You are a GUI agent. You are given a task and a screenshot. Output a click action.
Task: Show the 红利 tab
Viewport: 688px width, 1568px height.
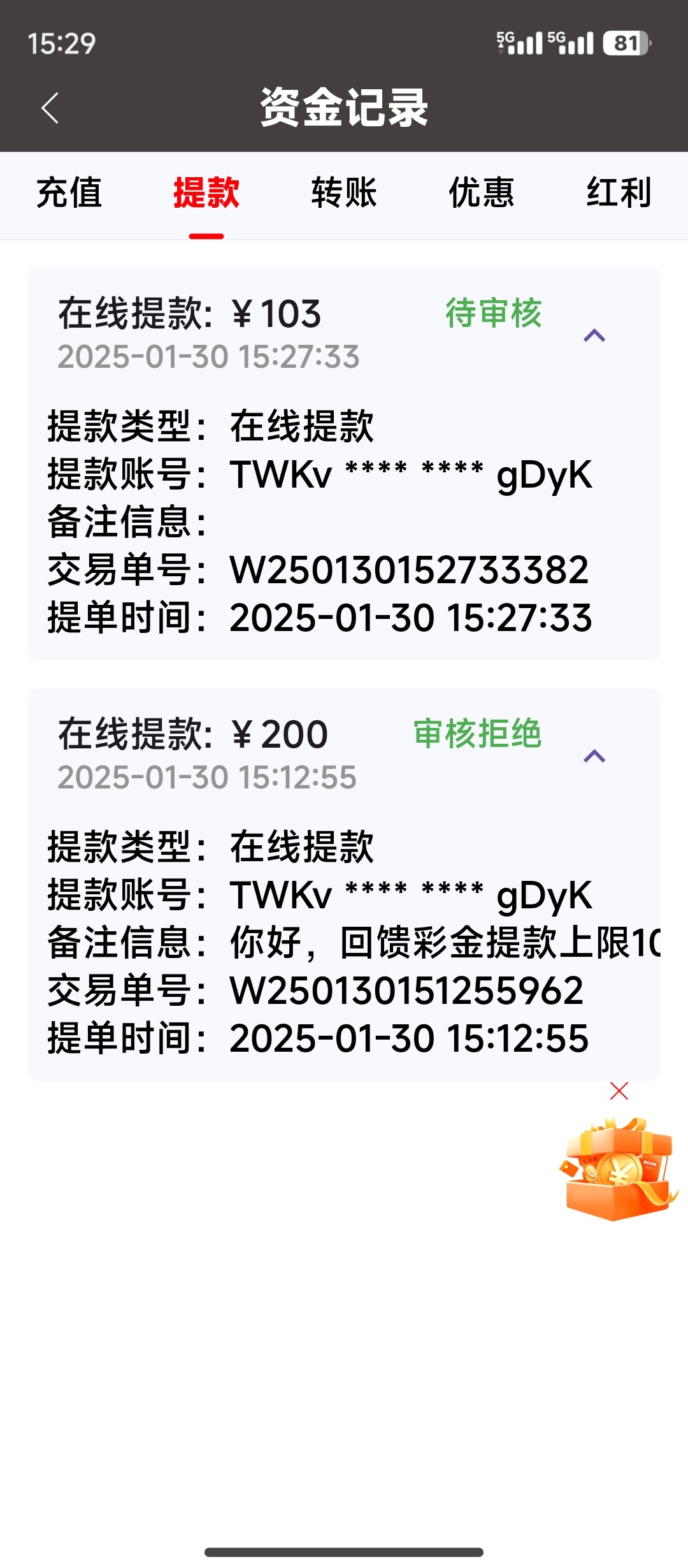click(x=619, y=192)
